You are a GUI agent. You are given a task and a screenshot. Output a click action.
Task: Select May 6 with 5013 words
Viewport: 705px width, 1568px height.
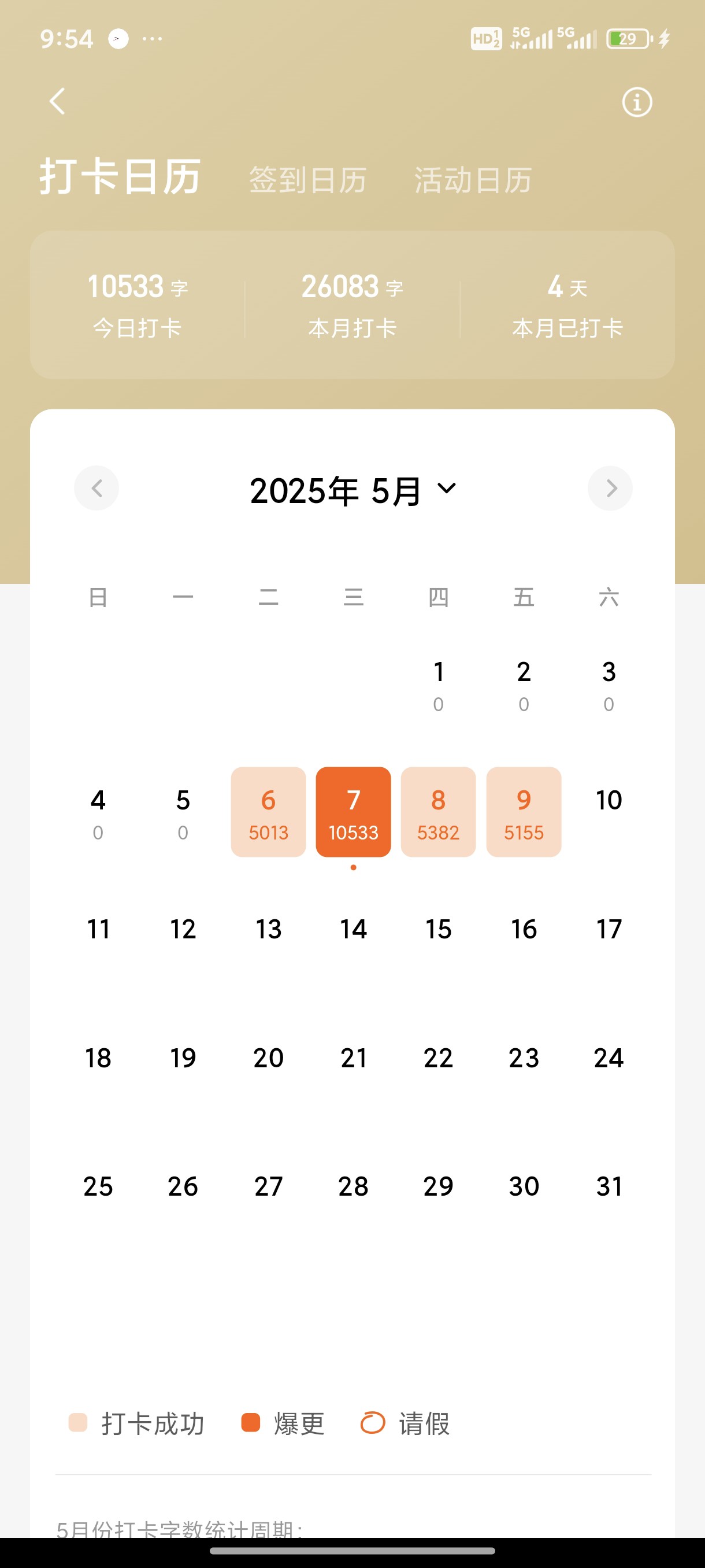click(268, 812)
